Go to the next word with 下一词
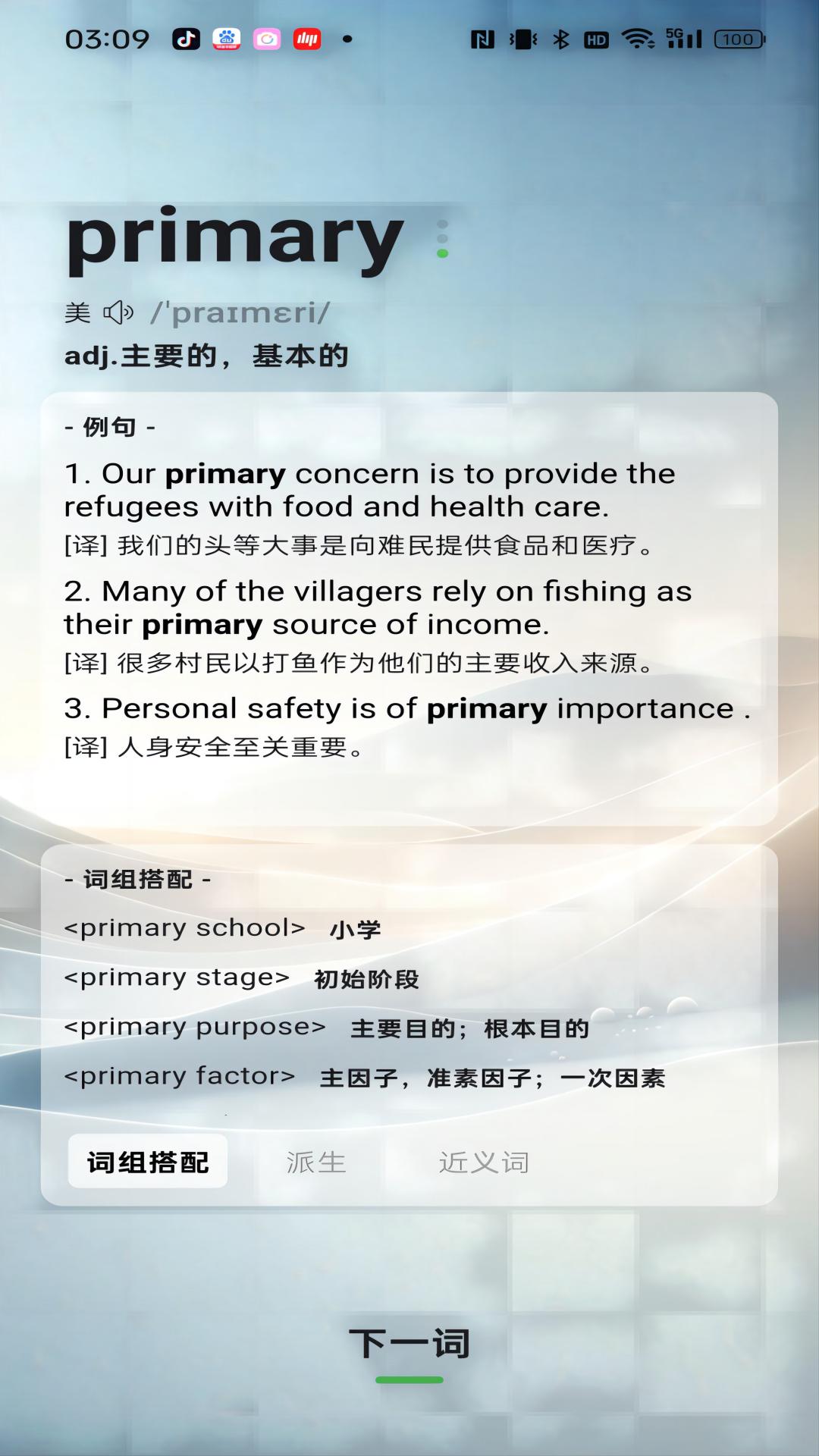The height and width of the screenshot is (1456, 819). pyautogui.click(x=409, y=1345)
